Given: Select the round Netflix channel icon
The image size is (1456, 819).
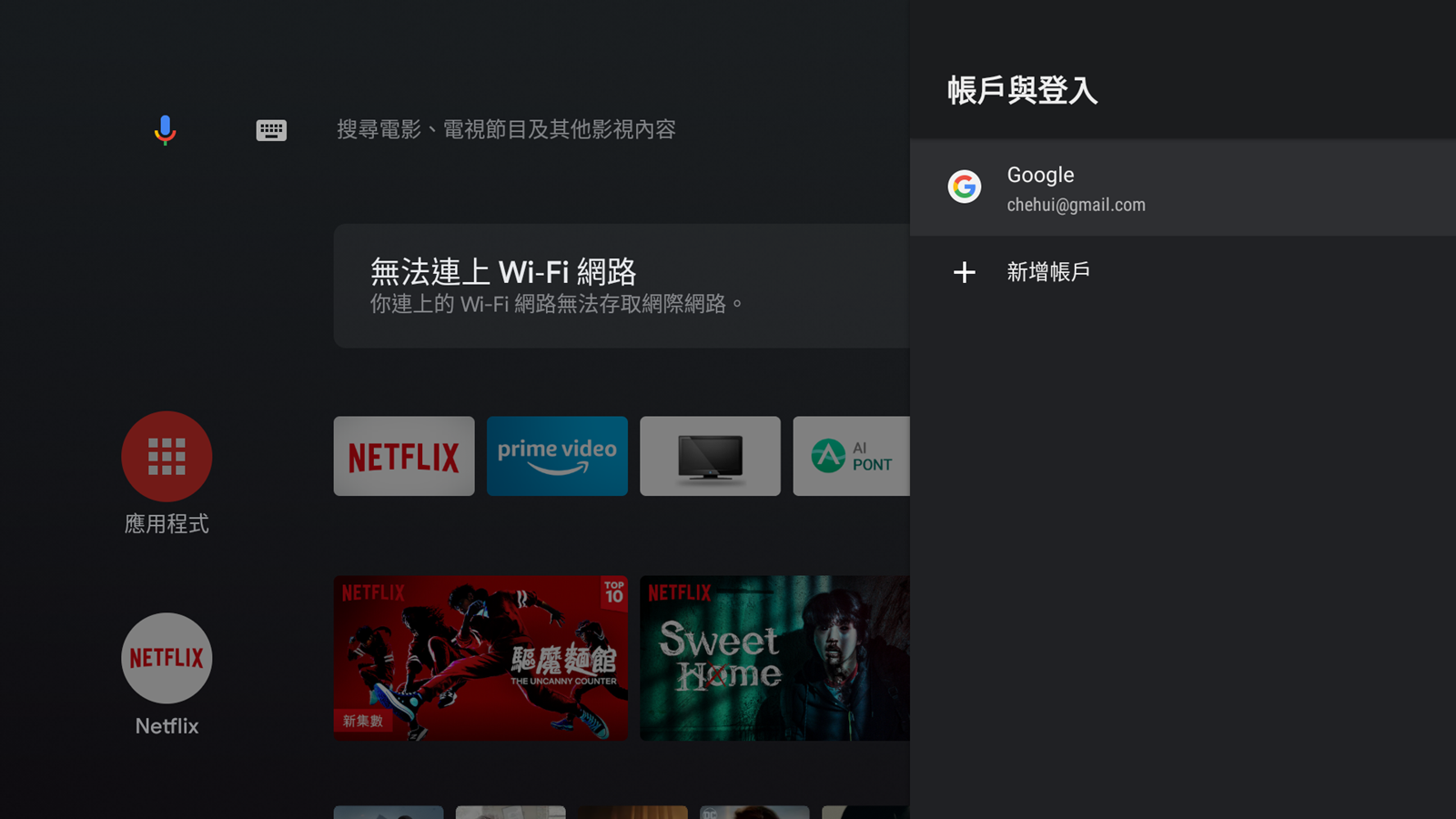Looking at the screenshot, I should tap(167, 658).
